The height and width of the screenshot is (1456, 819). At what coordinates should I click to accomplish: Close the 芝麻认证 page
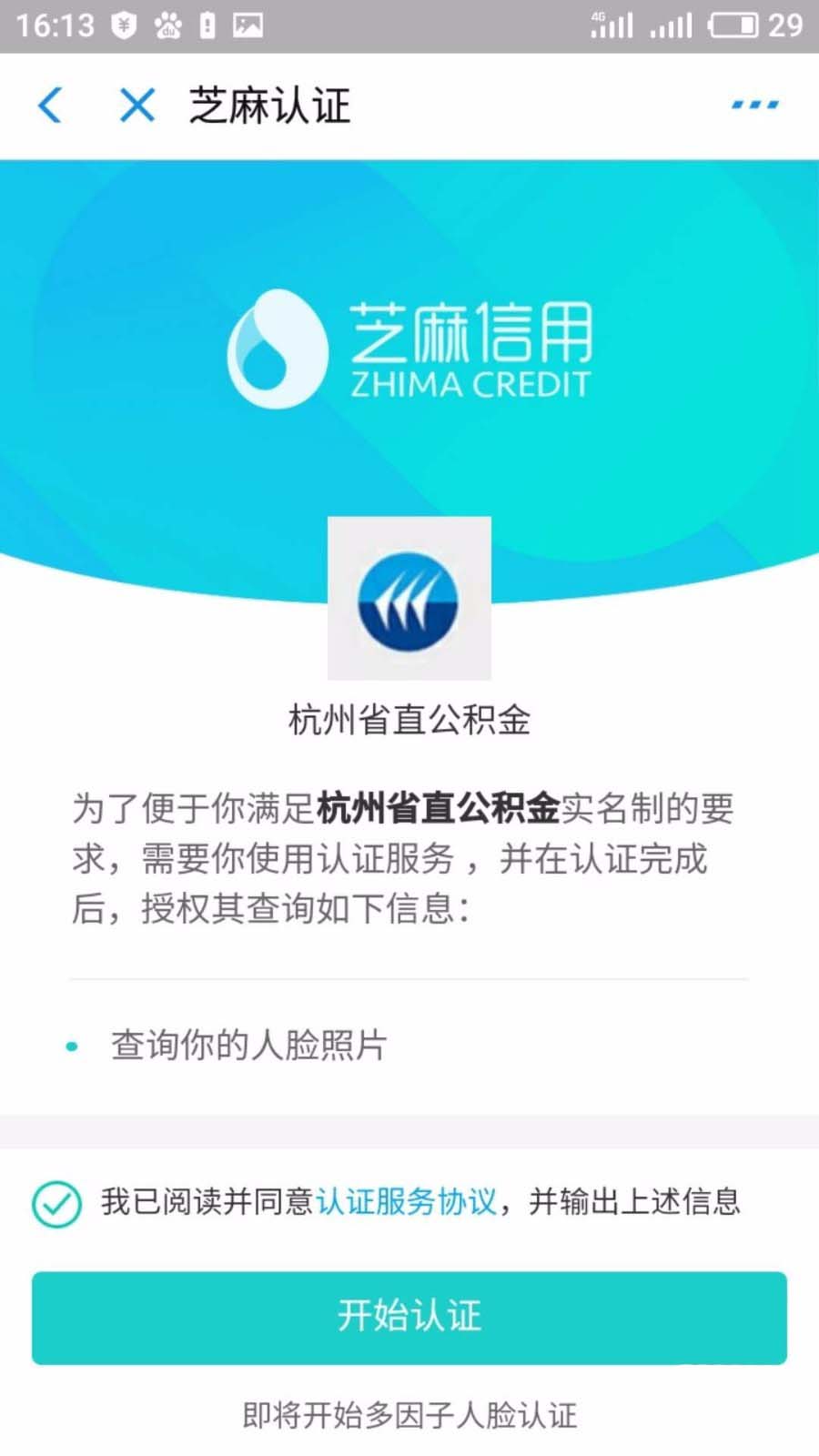coord(137,105)
